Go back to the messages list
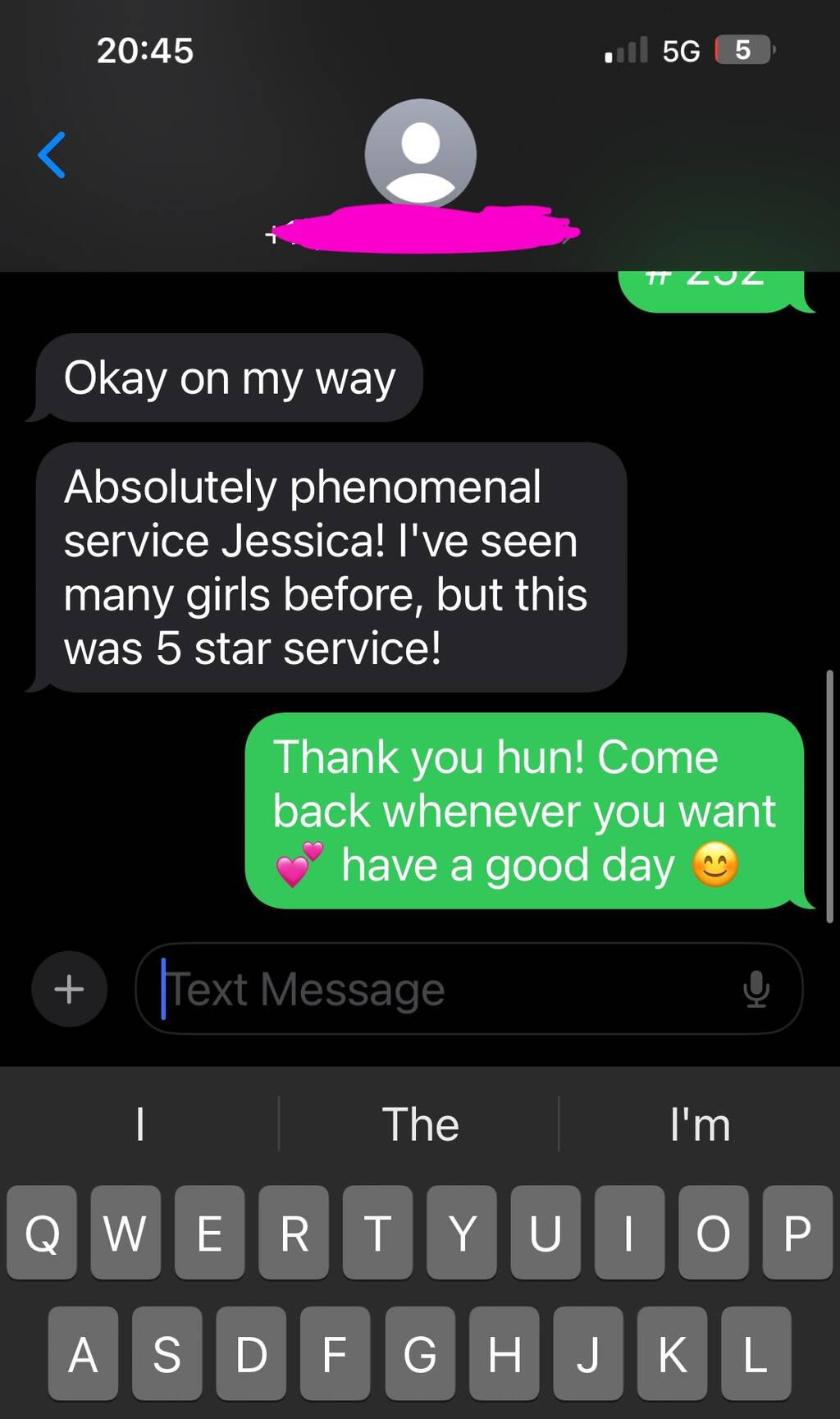This screenshot has width=840, height=1419. click(x=52, y=155)
